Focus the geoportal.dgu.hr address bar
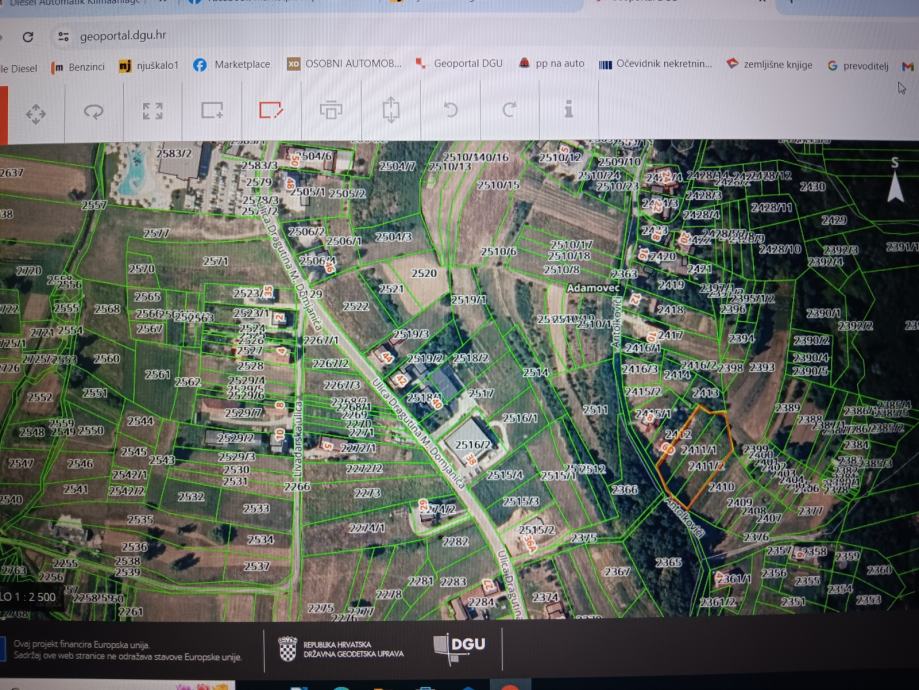The height and width of the screenshot is (690, 919). pyautogui.click(x=300, y=36)
